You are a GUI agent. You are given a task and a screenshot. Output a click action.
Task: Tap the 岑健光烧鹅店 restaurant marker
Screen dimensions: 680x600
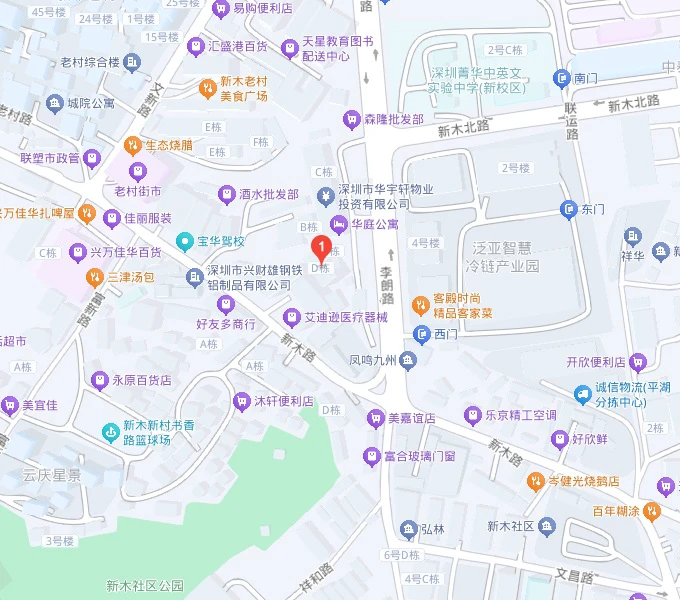click(535, 481)
